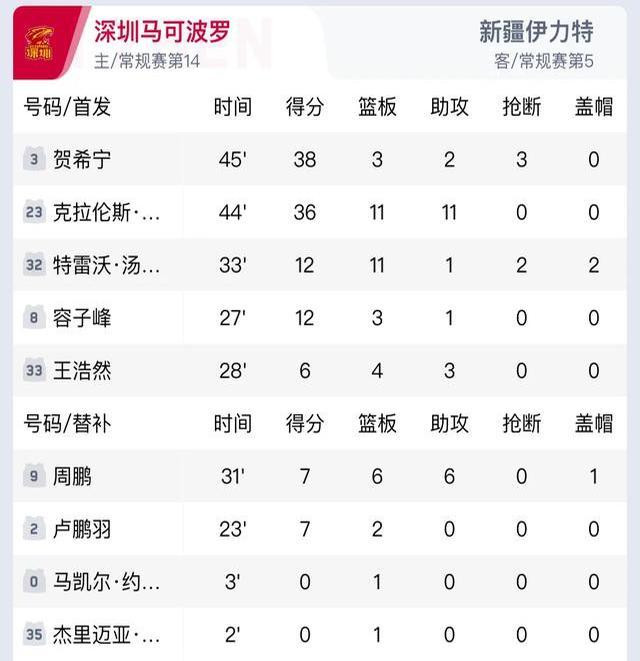Select the 深圳马可波罗 team tab
640x661 pixels.
tap(170, 43)
